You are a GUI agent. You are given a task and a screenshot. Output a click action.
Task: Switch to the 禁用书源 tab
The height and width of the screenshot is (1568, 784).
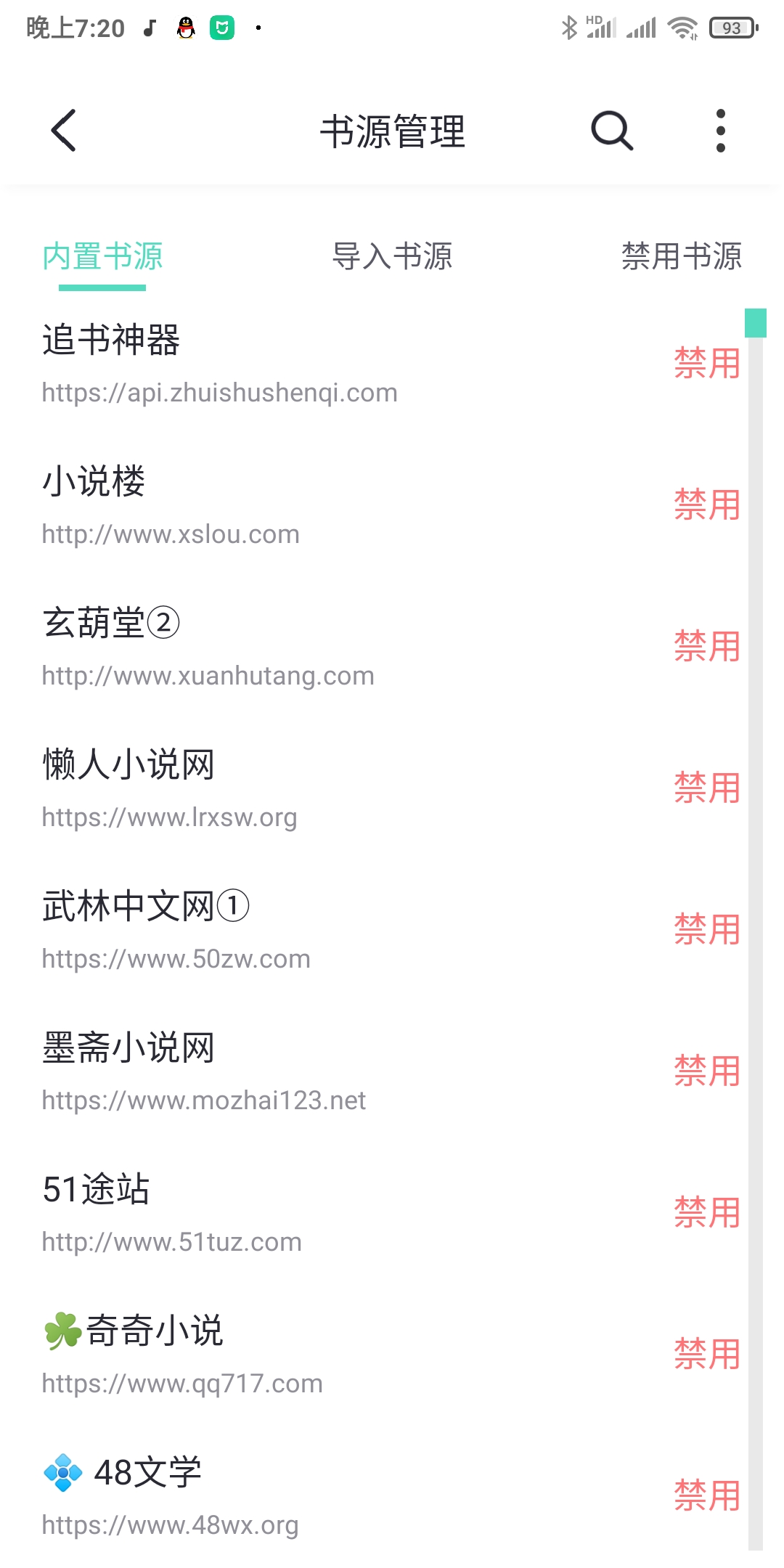pos(681,256)
